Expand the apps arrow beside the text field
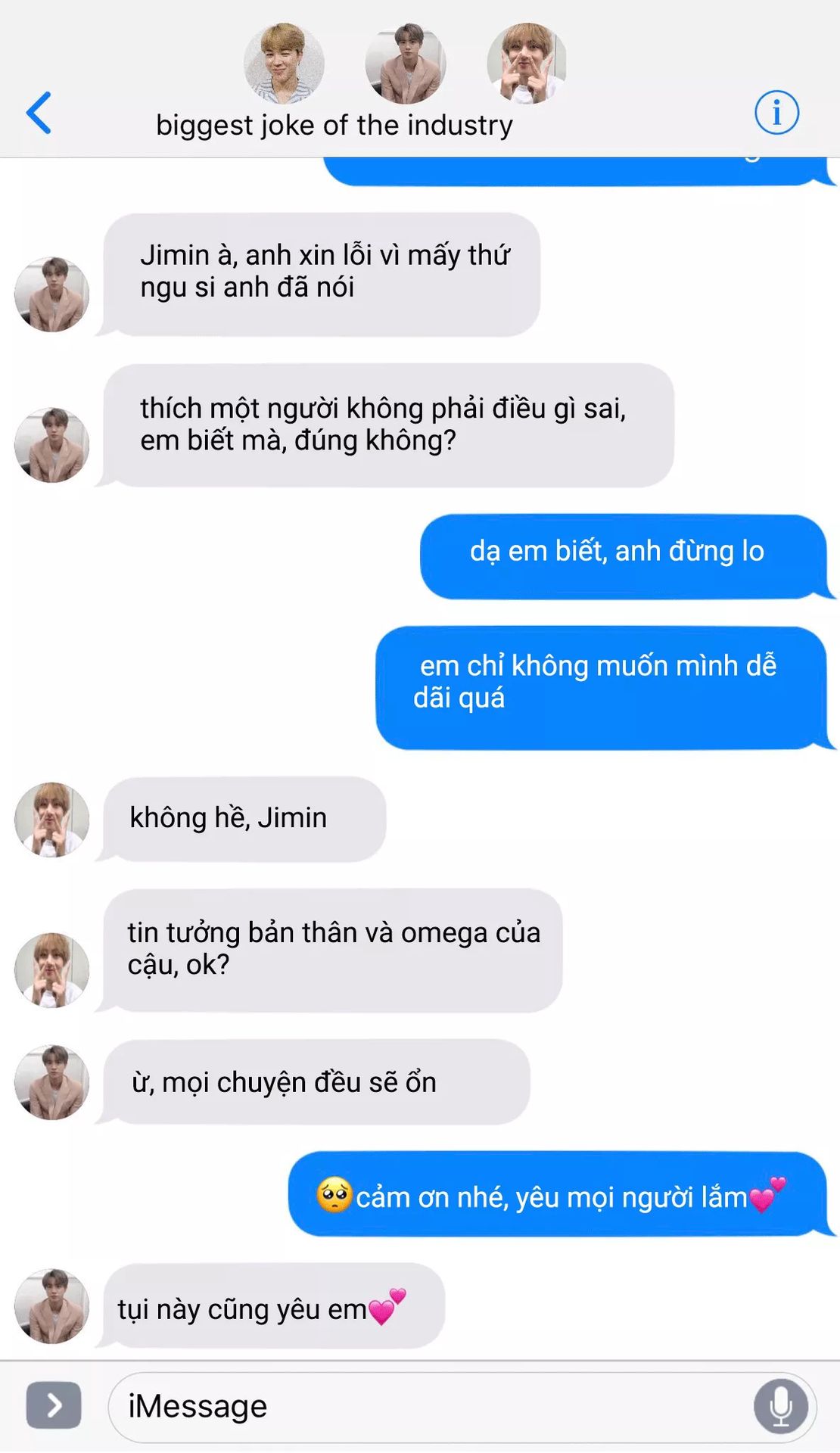 pyautogui.click(x=54, y=1405)
